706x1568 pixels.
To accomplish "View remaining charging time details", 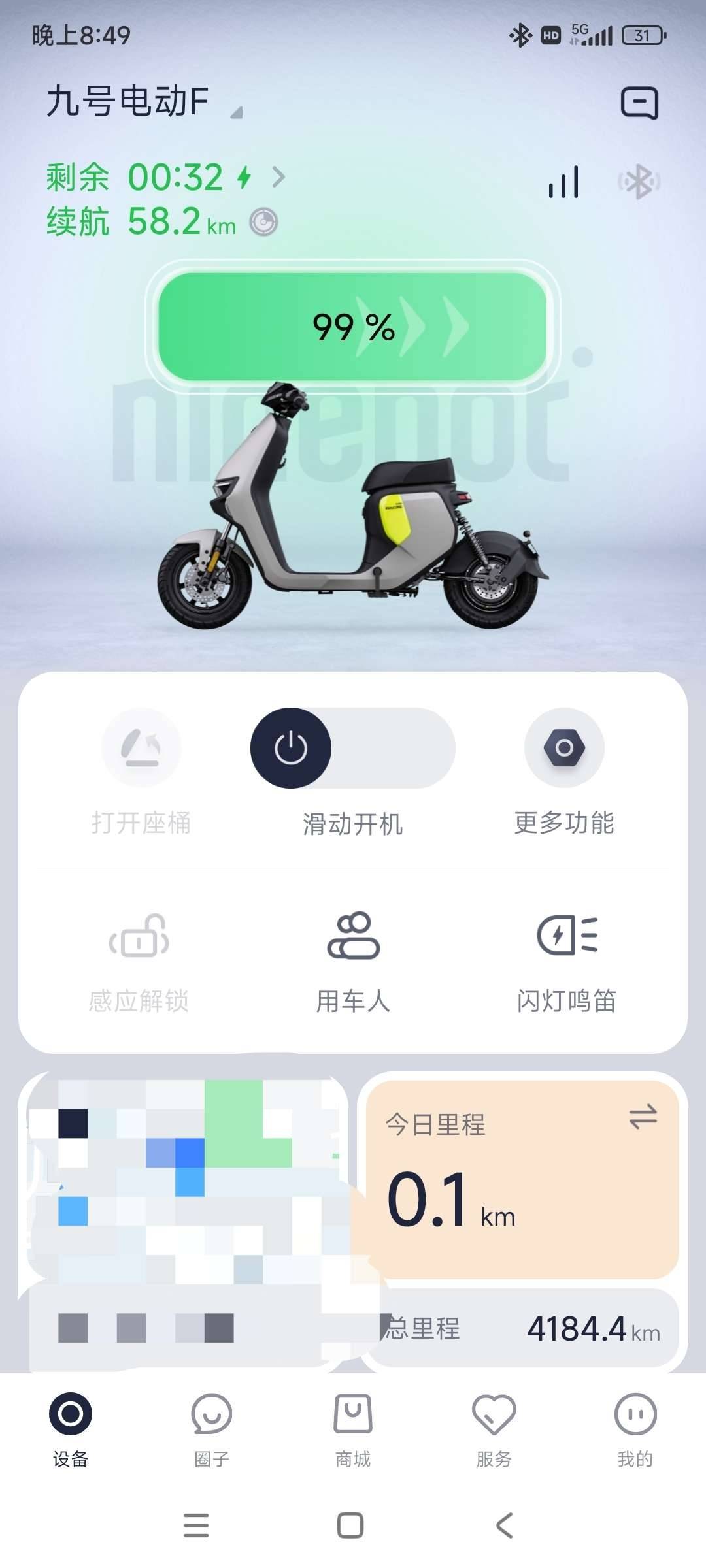I will point(278,177).
